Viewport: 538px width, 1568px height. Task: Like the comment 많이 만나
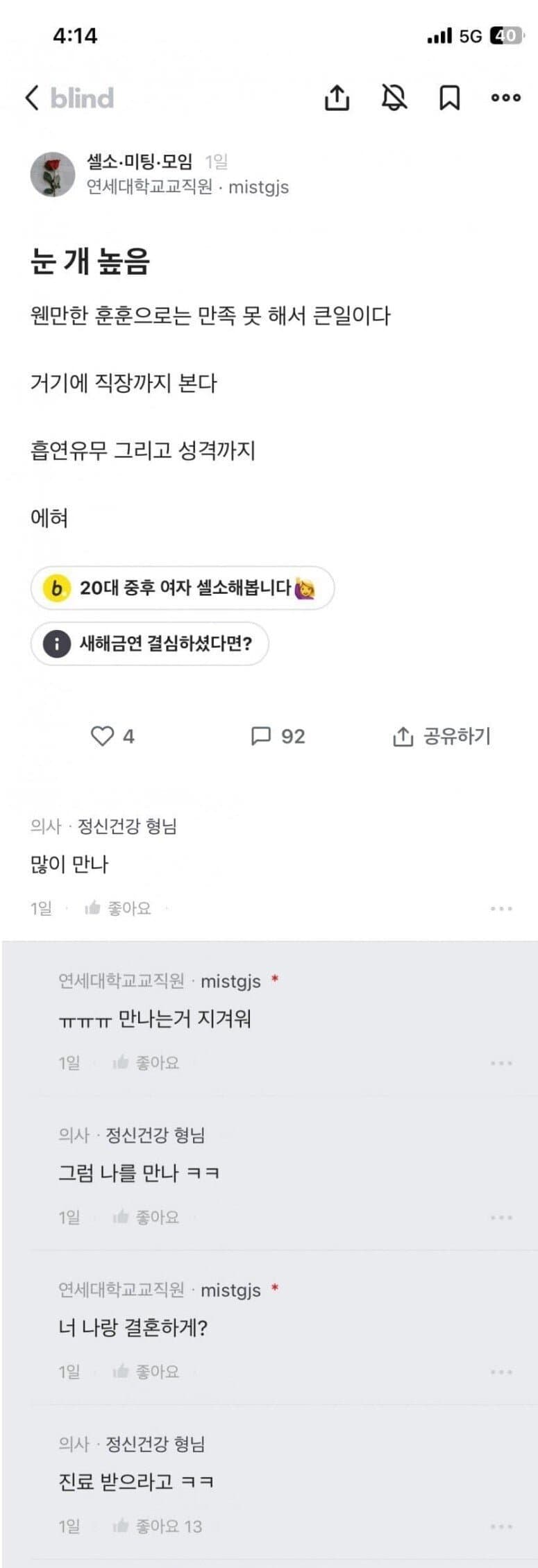pos(117,908)
